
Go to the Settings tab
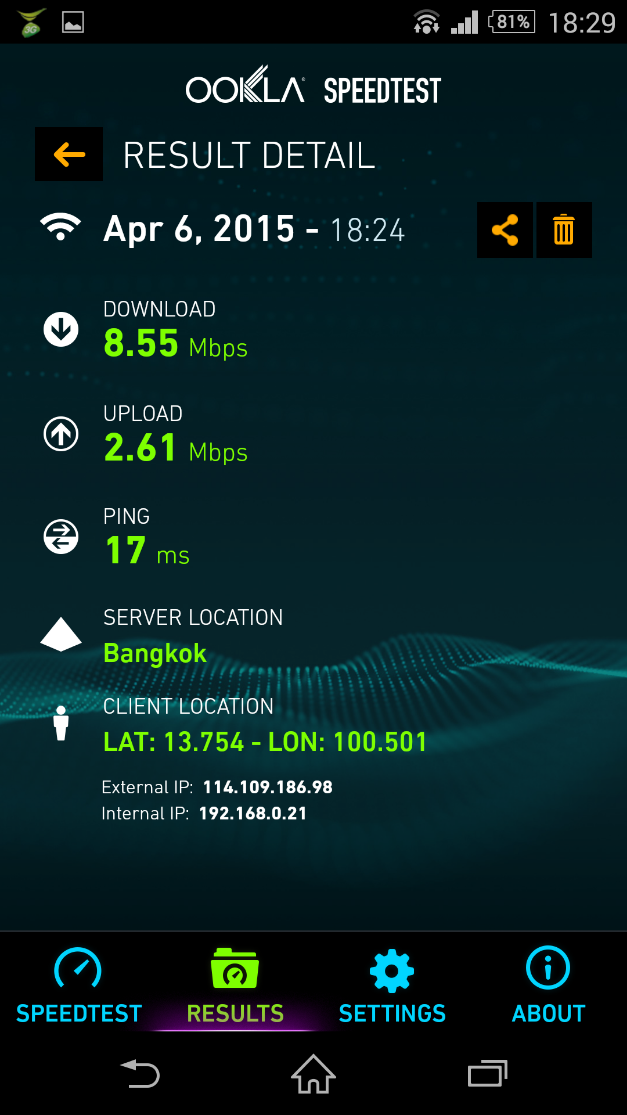point(392,986)
